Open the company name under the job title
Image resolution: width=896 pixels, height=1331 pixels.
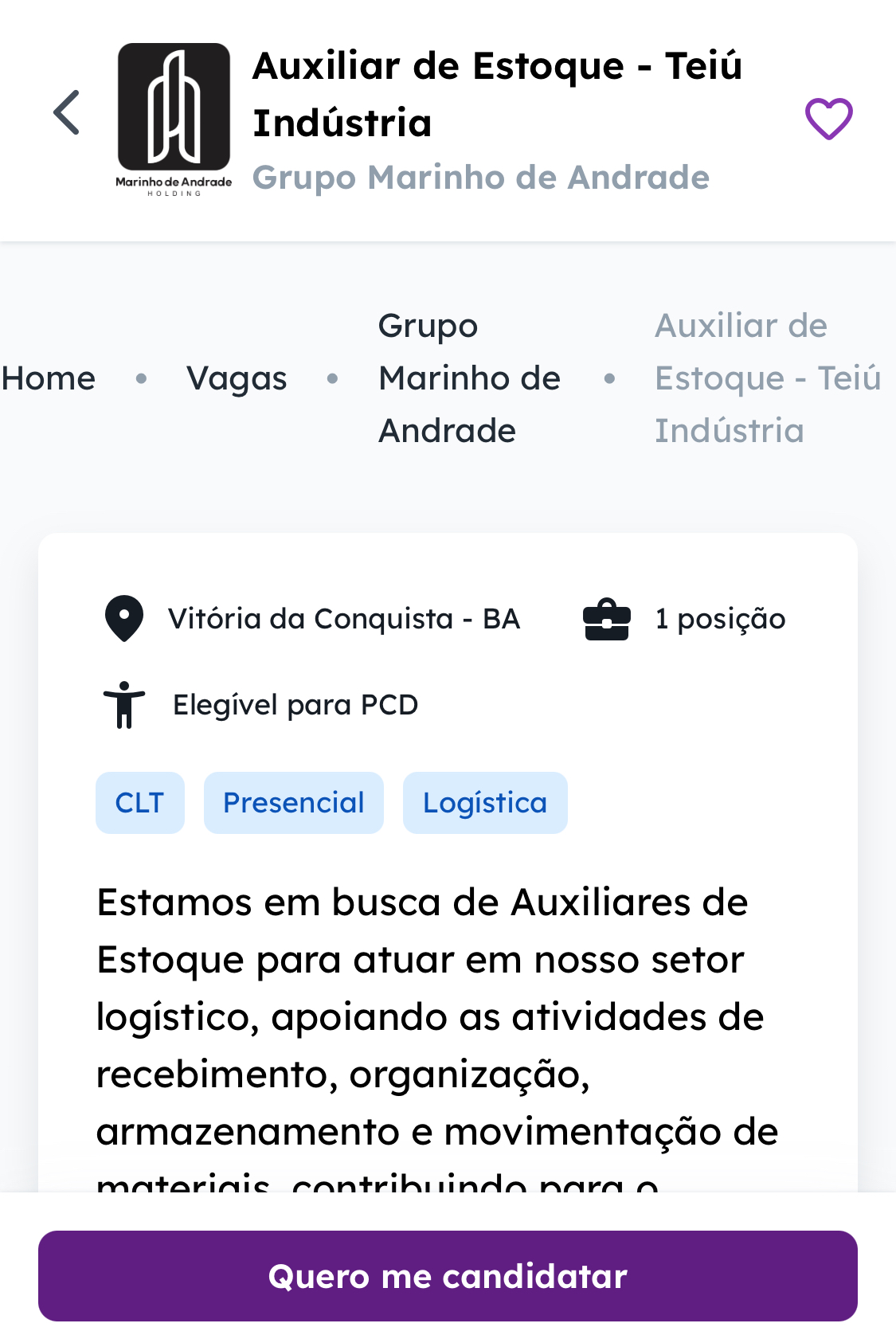[480, 178]
